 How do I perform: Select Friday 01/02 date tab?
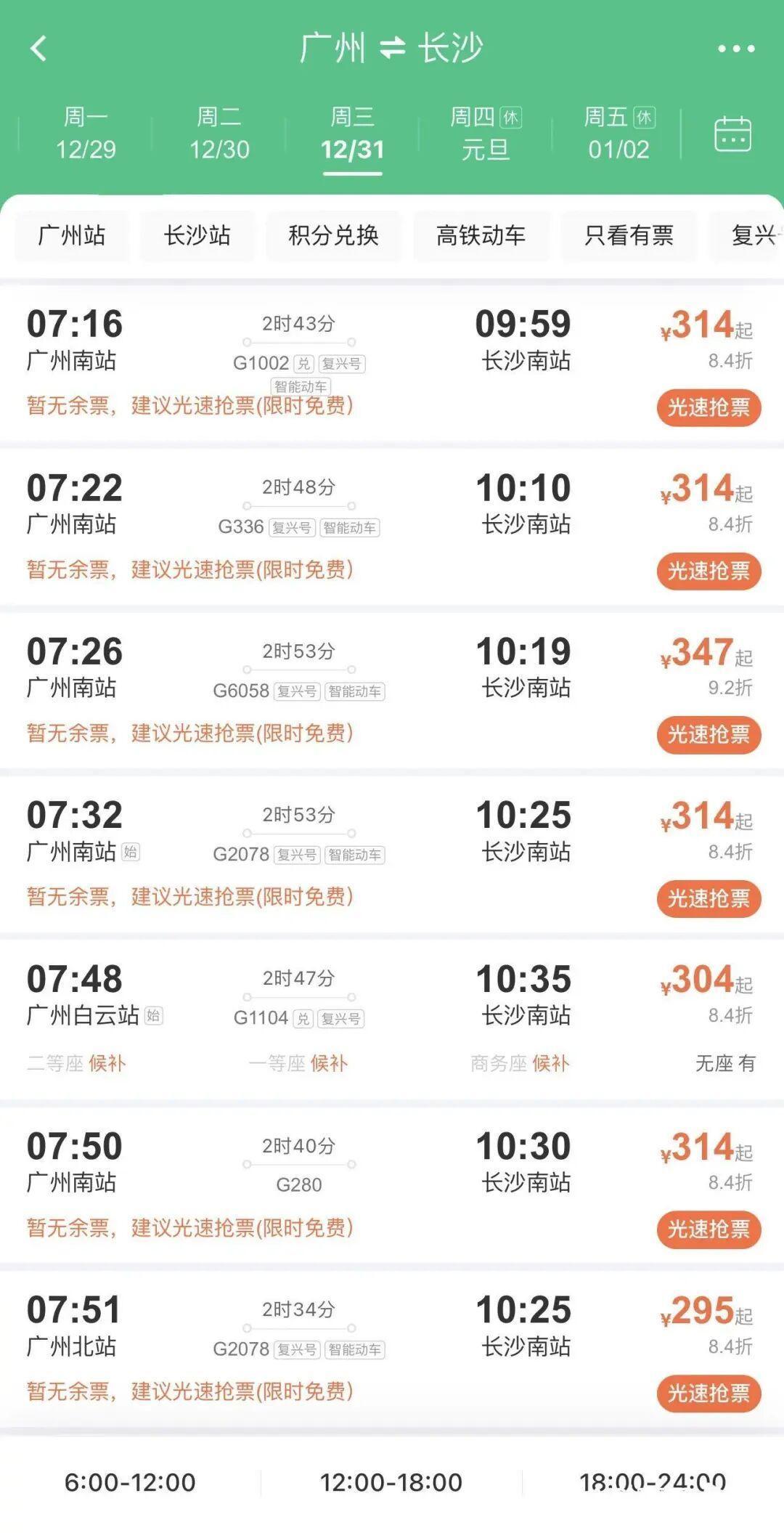(x=619, y=134)
